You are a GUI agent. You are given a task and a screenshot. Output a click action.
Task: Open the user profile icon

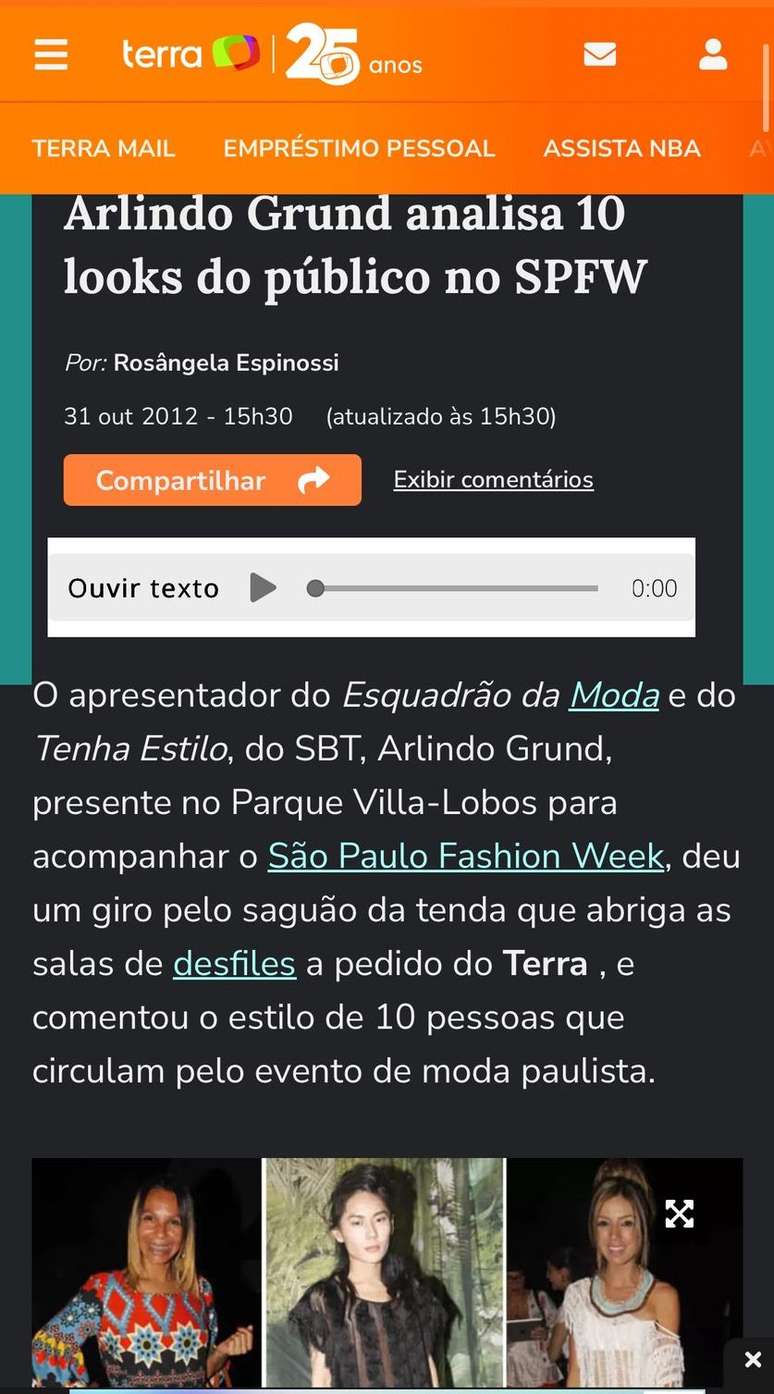tap(712, 55)
